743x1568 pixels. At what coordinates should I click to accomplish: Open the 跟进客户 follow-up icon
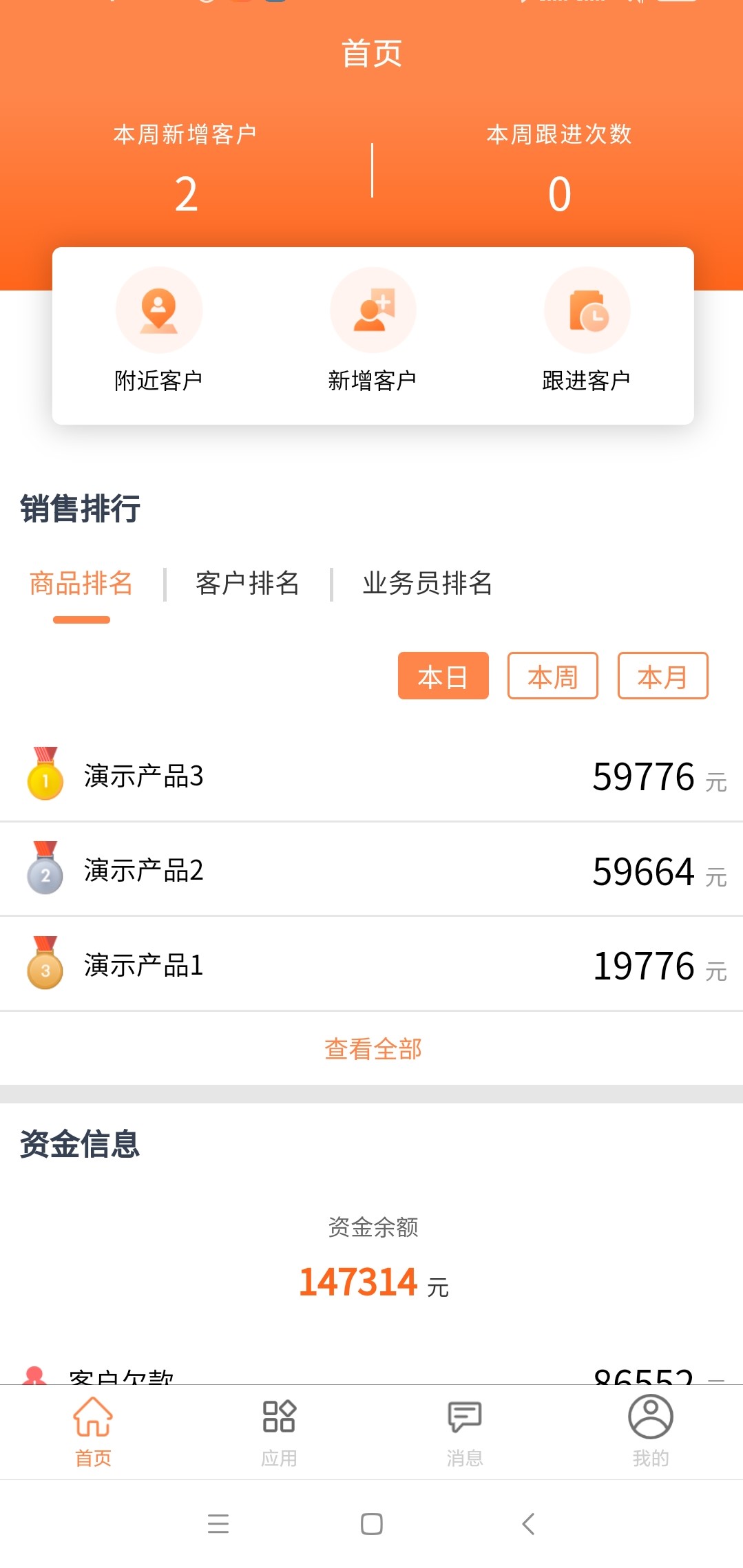586,310
